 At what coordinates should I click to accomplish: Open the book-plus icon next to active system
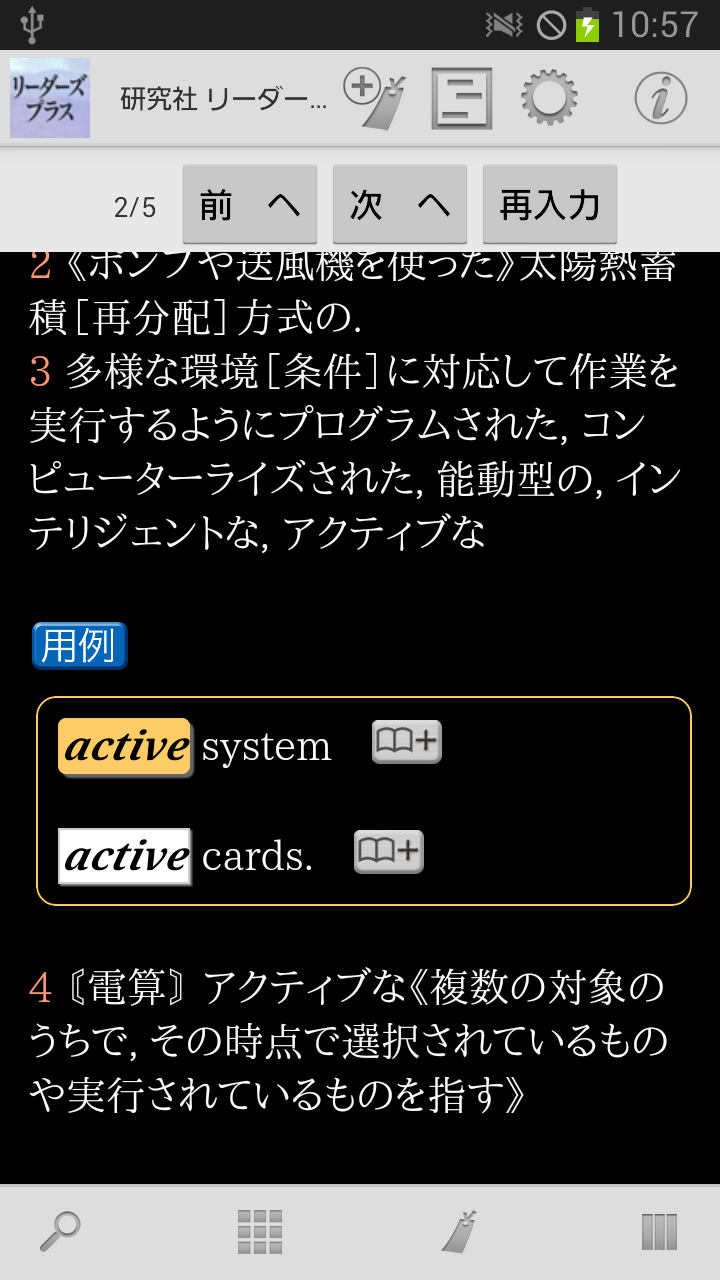point(406,742)
